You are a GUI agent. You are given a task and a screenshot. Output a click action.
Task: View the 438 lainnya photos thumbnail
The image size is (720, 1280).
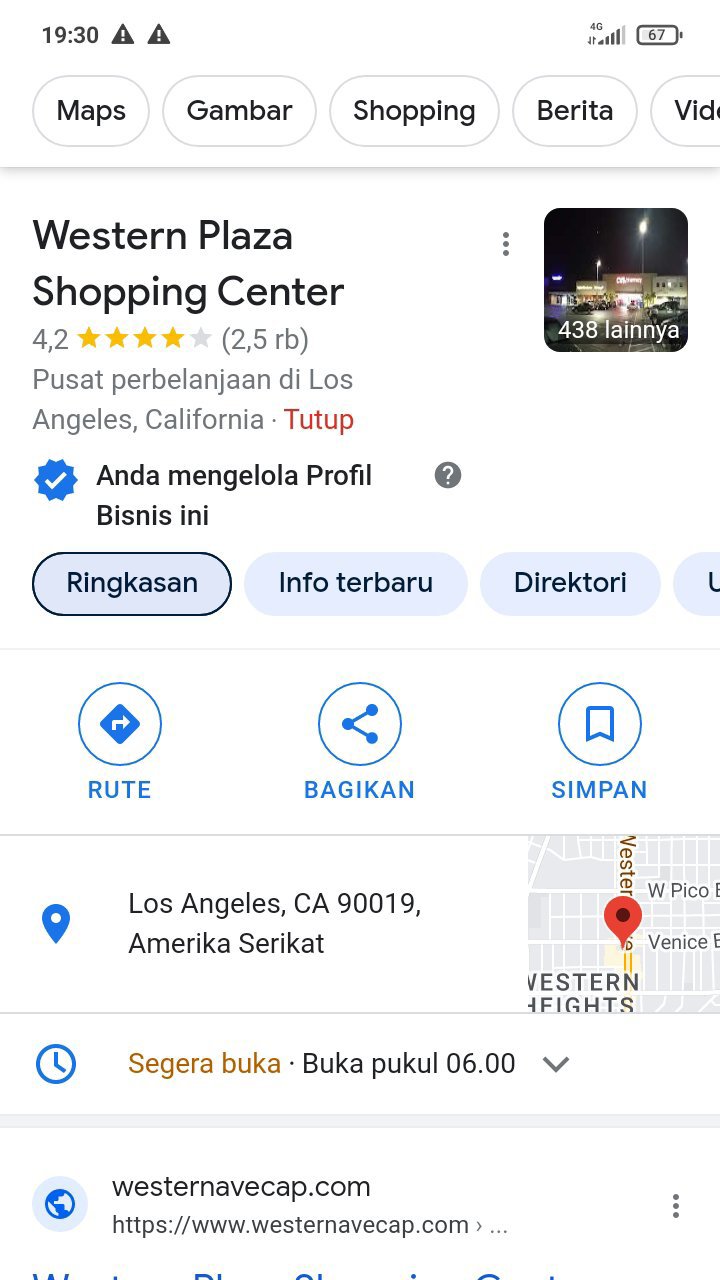click(616, 280)
